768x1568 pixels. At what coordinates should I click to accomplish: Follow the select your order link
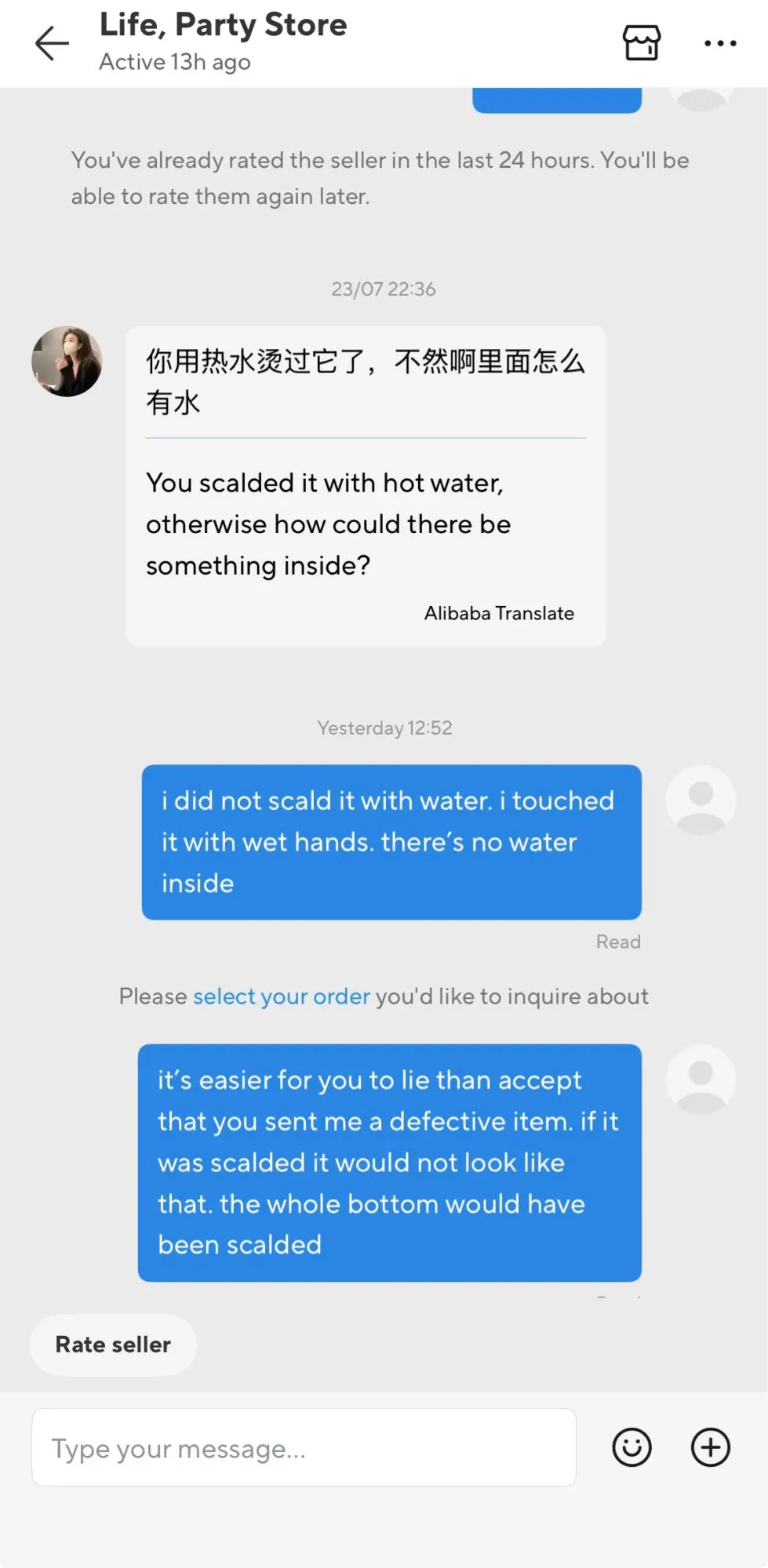[282, 996]
